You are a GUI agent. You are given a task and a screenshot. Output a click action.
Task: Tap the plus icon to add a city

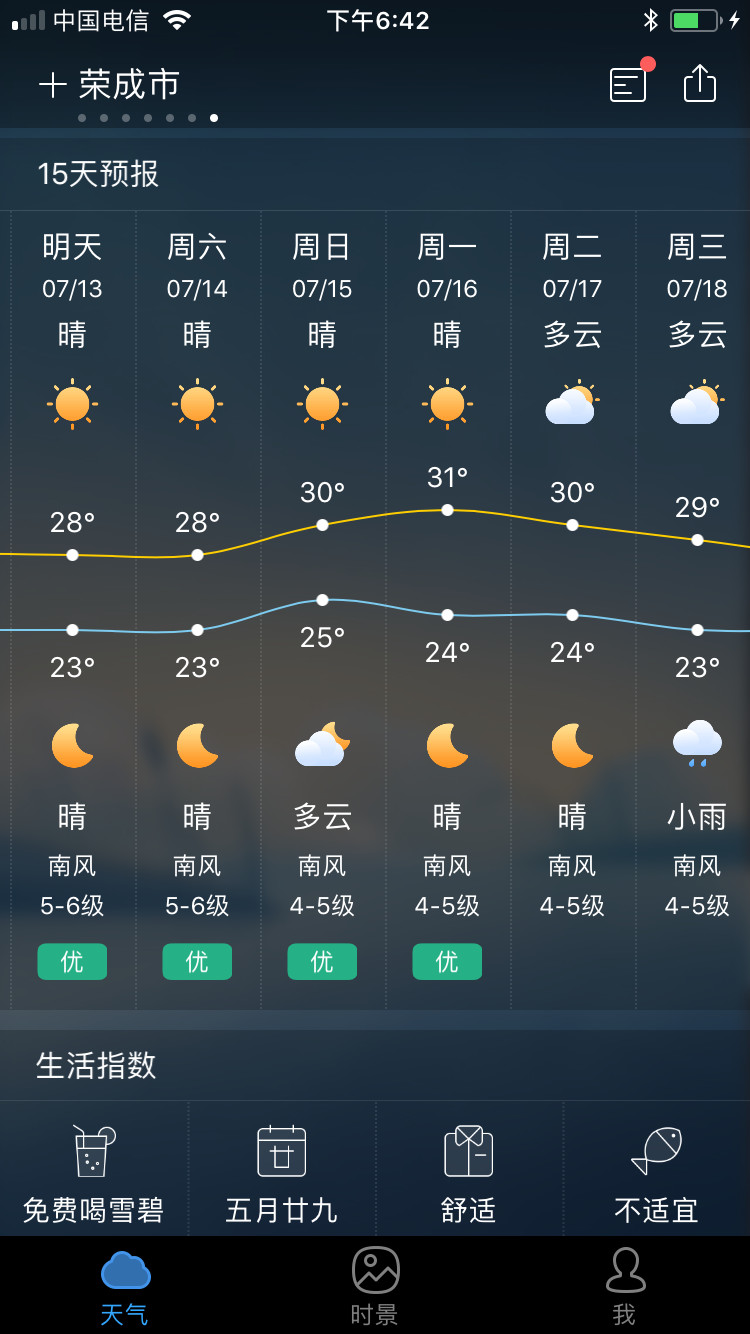click(52, 85)
